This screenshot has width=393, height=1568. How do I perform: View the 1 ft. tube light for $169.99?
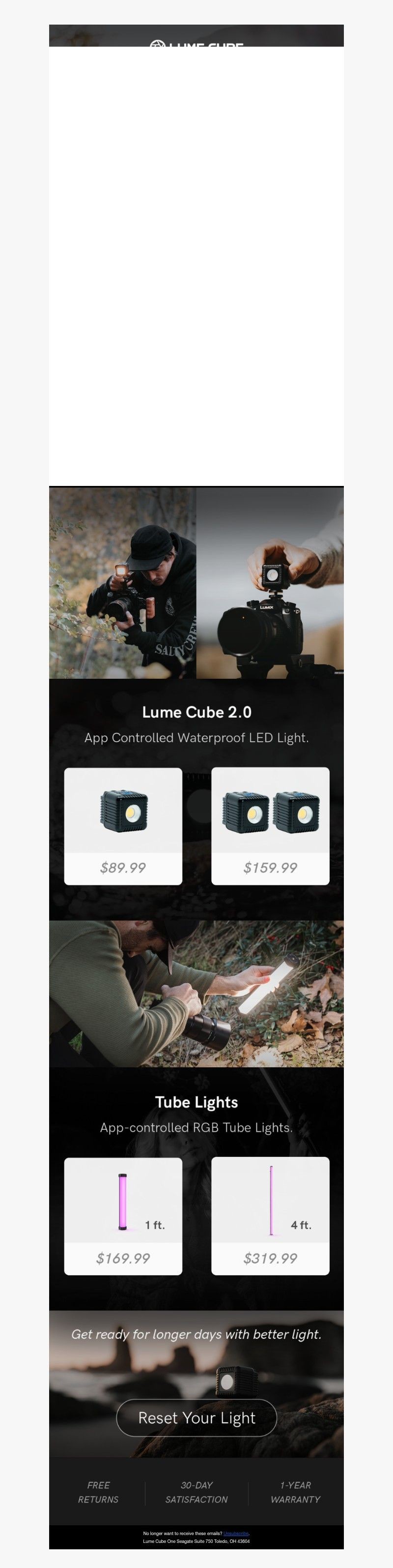123,1215
